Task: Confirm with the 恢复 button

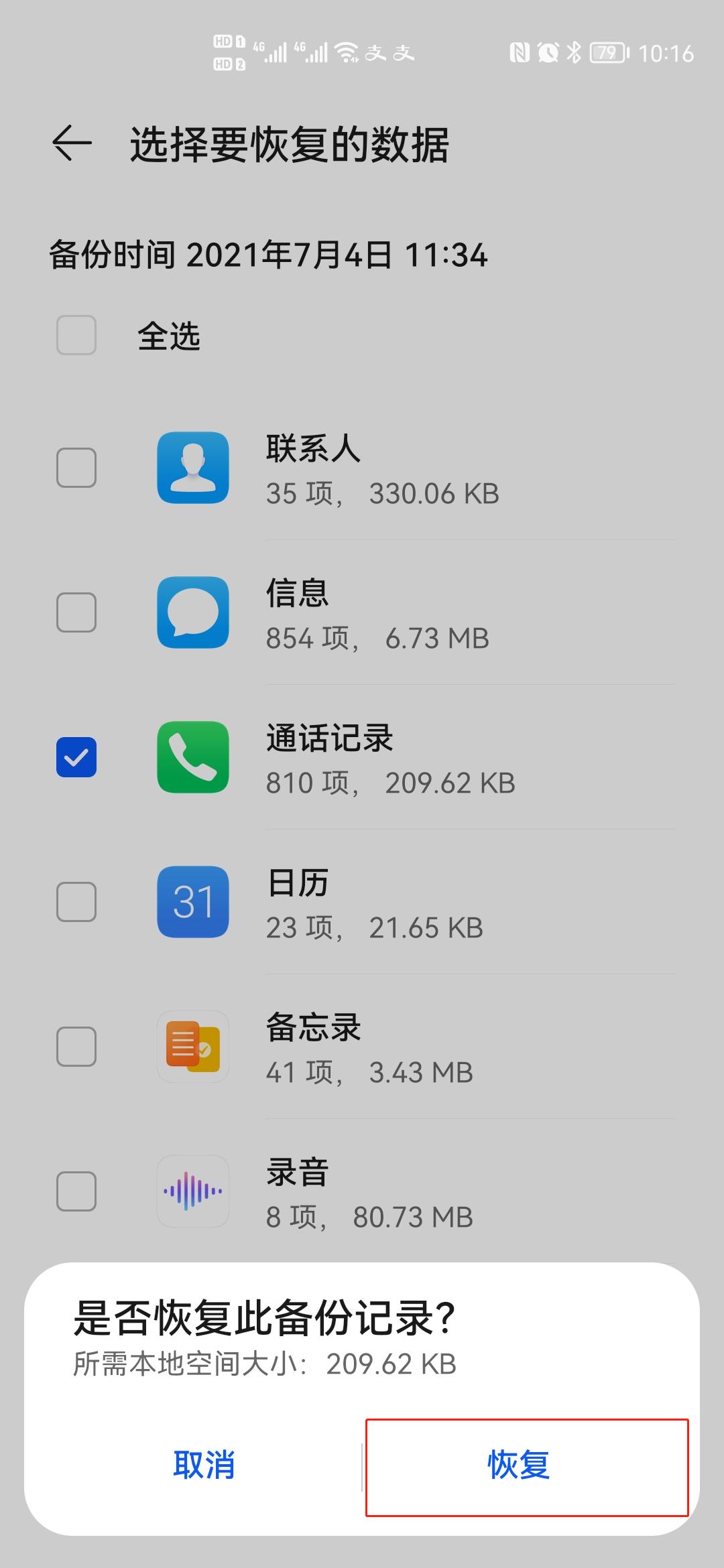Action: click(527, 1467)
